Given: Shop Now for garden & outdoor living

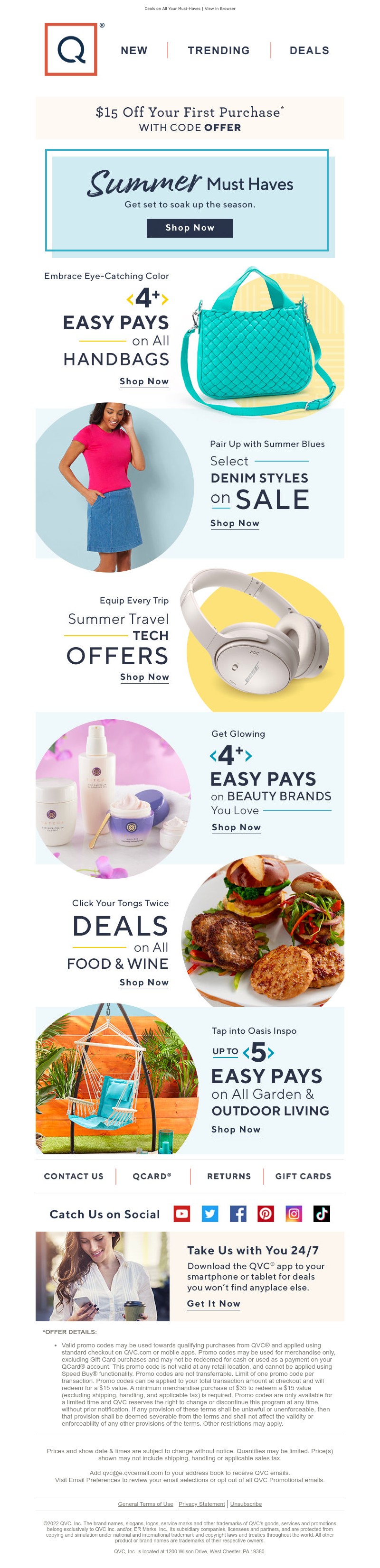Looking at the screenshot, I should (x=236, y=1130).
